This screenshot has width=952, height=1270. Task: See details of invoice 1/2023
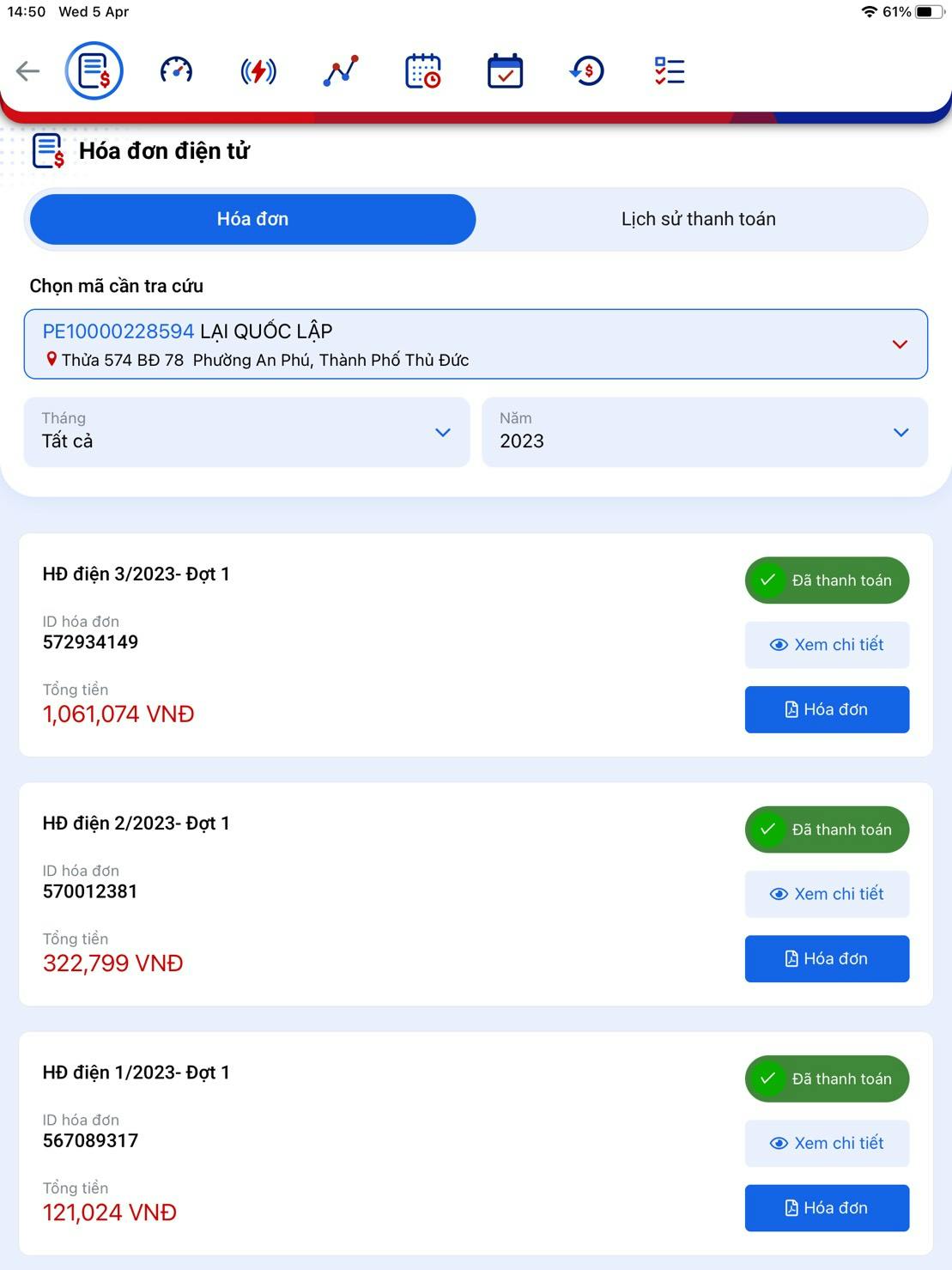[827, 1143]
